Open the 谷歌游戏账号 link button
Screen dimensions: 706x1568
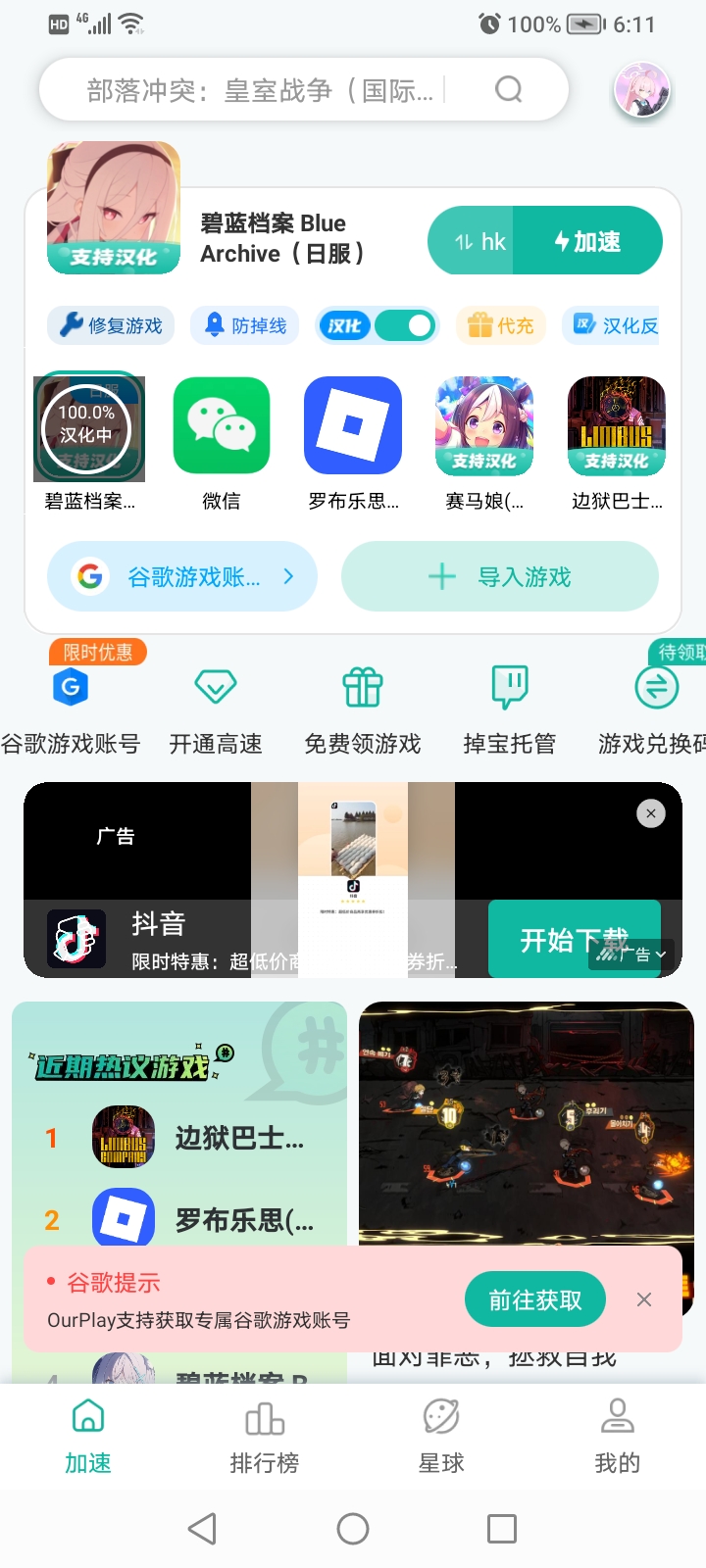pyautogui.click(x=182, y=576)
